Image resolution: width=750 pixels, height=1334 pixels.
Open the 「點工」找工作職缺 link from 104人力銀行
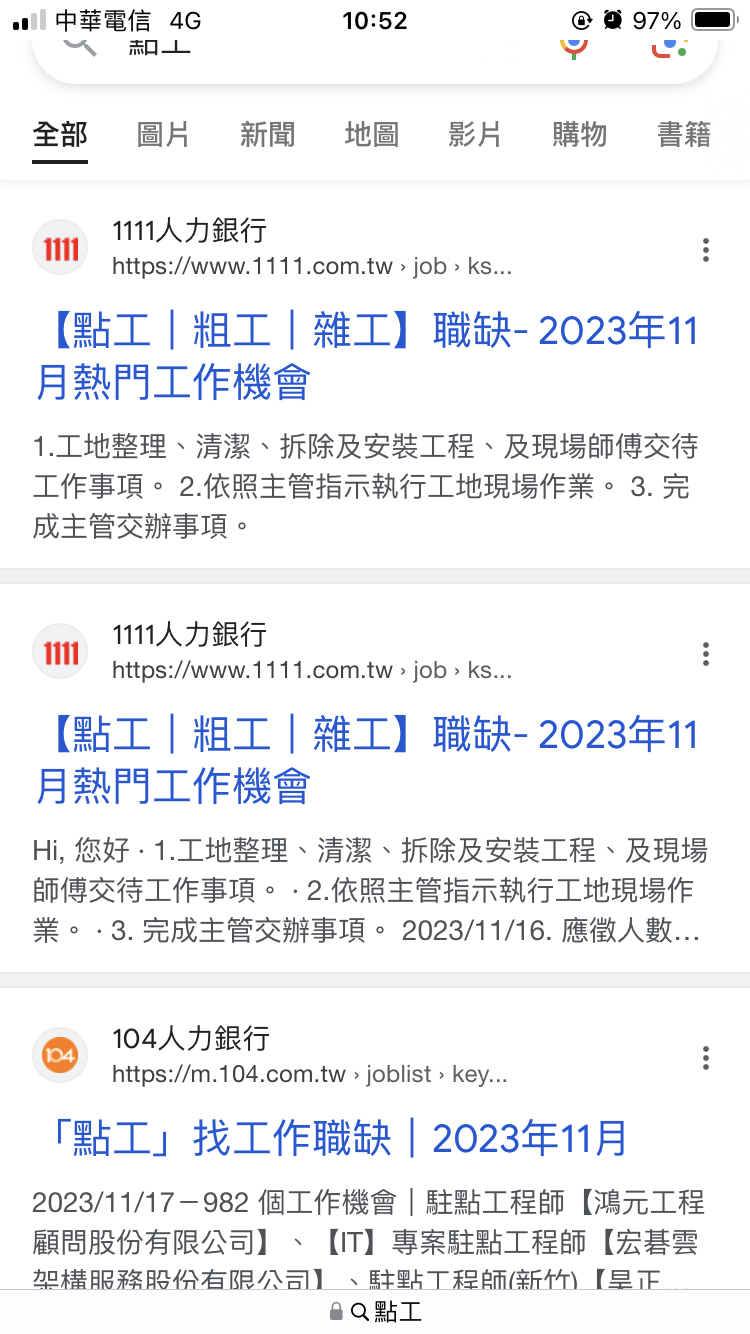(330, 1138)
